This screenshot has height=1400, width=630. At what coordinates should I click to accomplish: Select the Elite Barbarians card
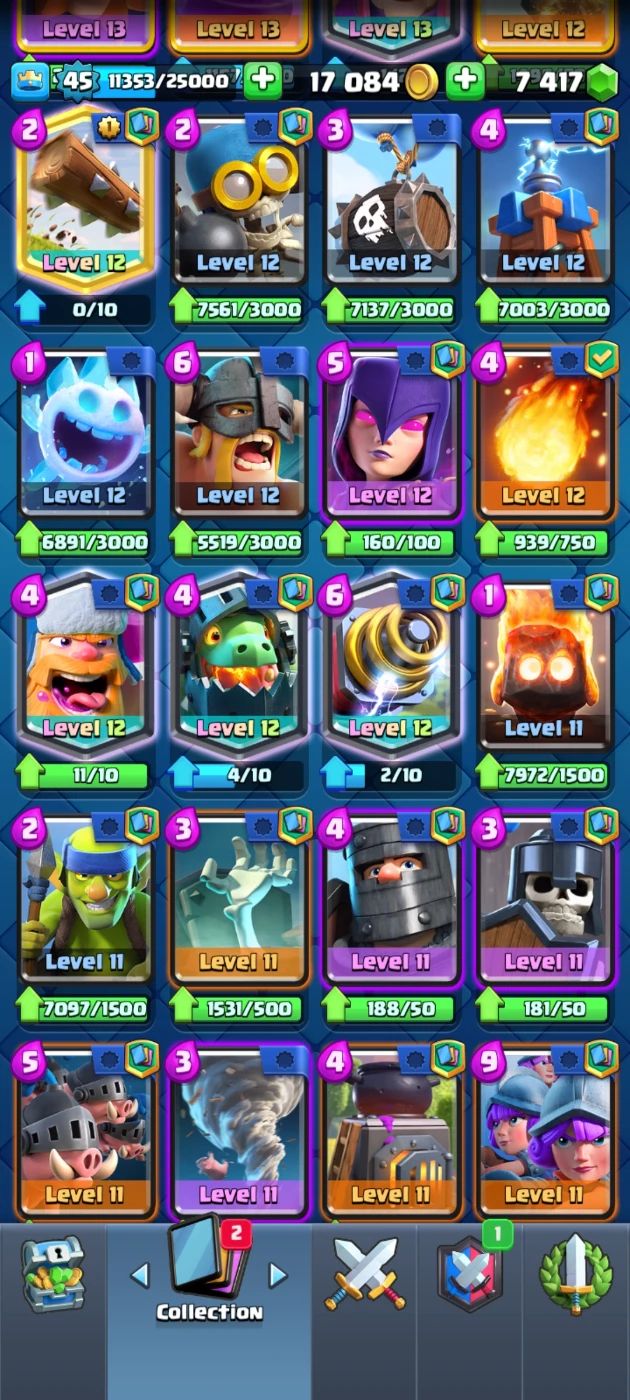pos(238,435)
